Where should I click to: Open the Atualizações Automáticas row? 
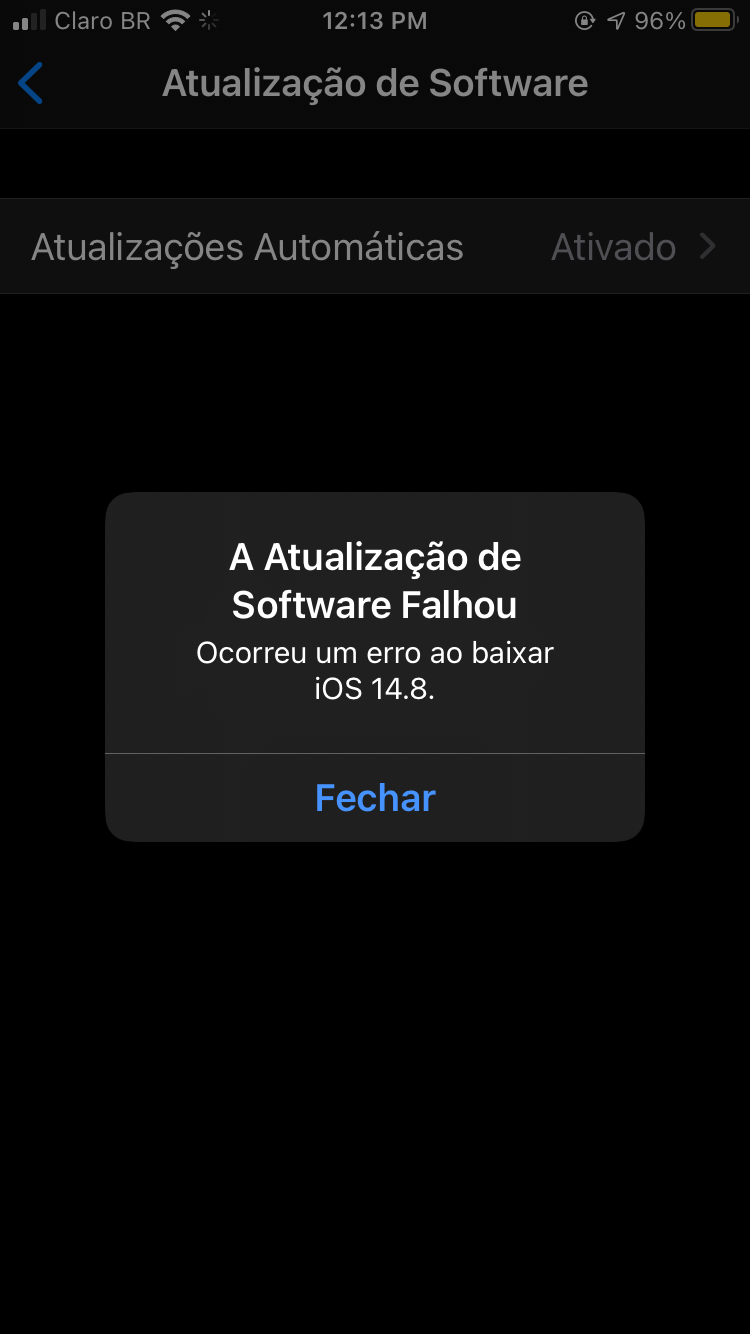pyautogui.click(x=375, y=246)
